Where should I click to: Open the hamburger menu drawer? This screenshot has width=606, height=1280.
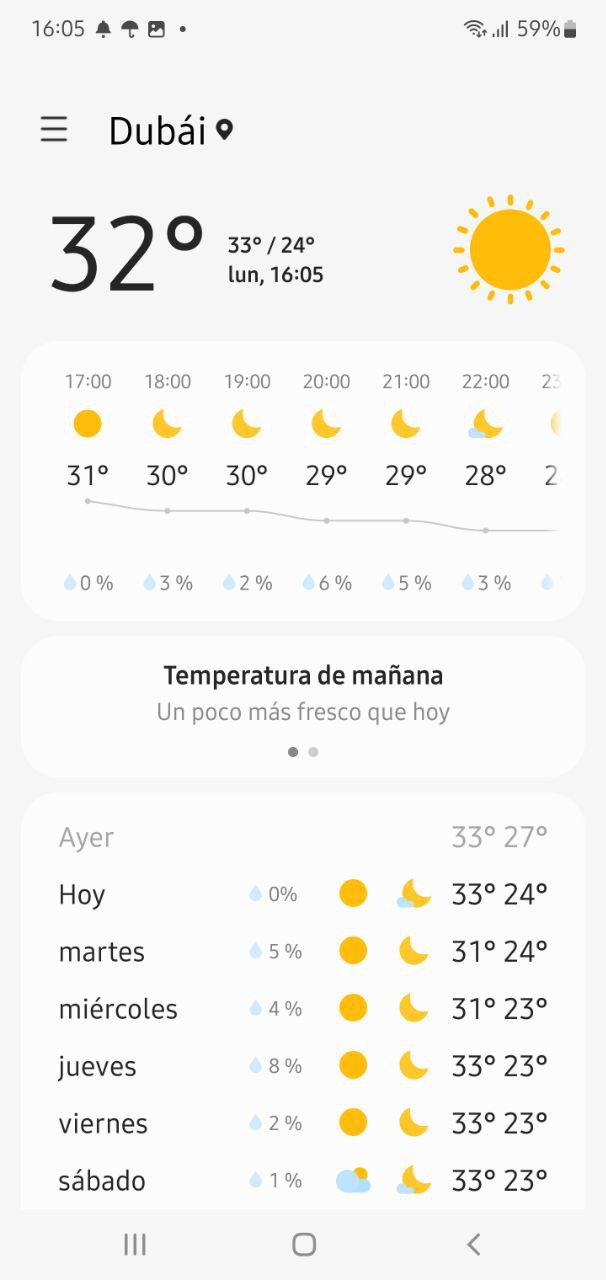click(x=54, y=130)
